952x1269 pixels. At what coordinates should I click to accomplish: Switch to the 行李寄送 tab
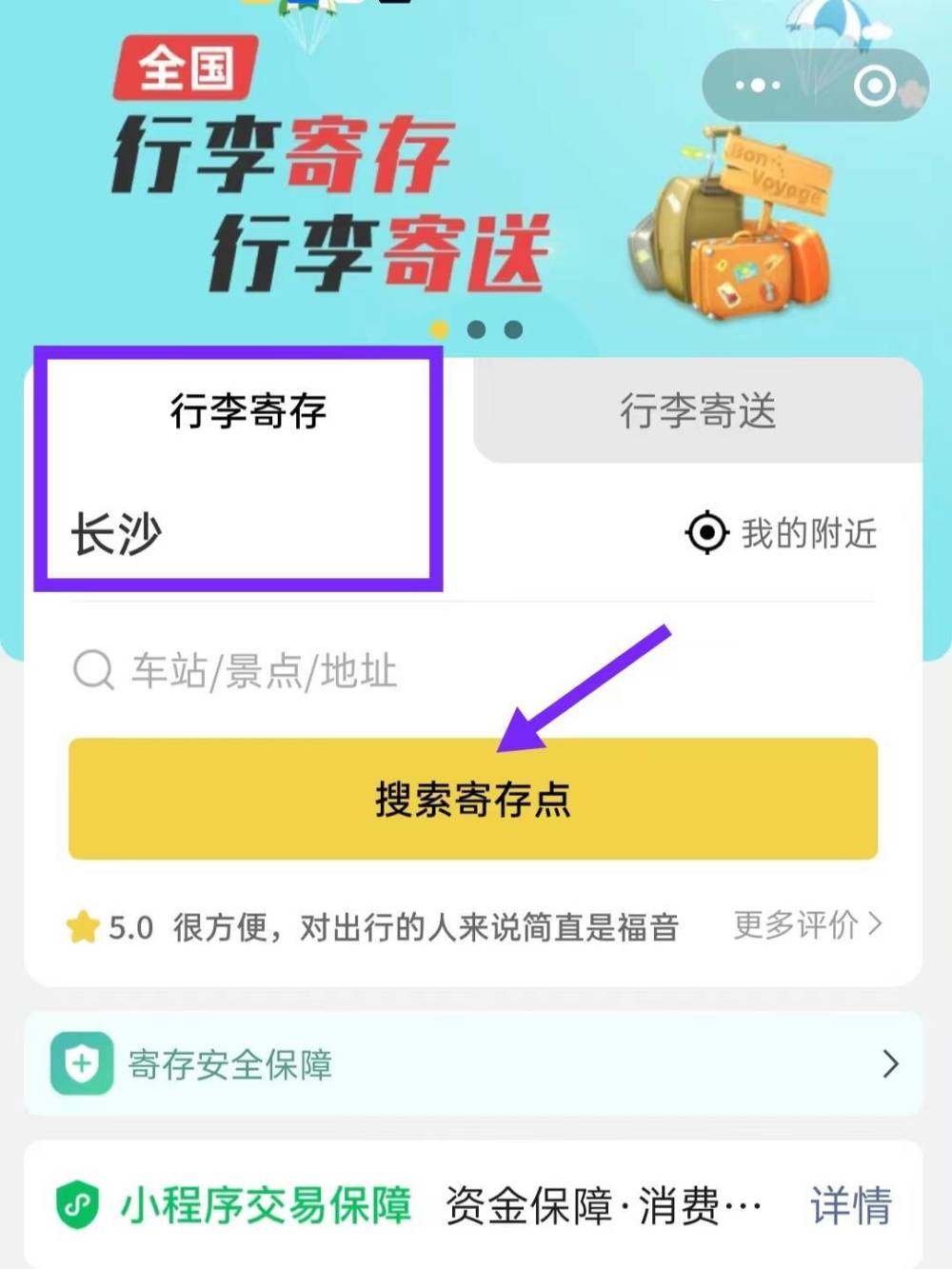pyautogui.click(x=698, y=411)
